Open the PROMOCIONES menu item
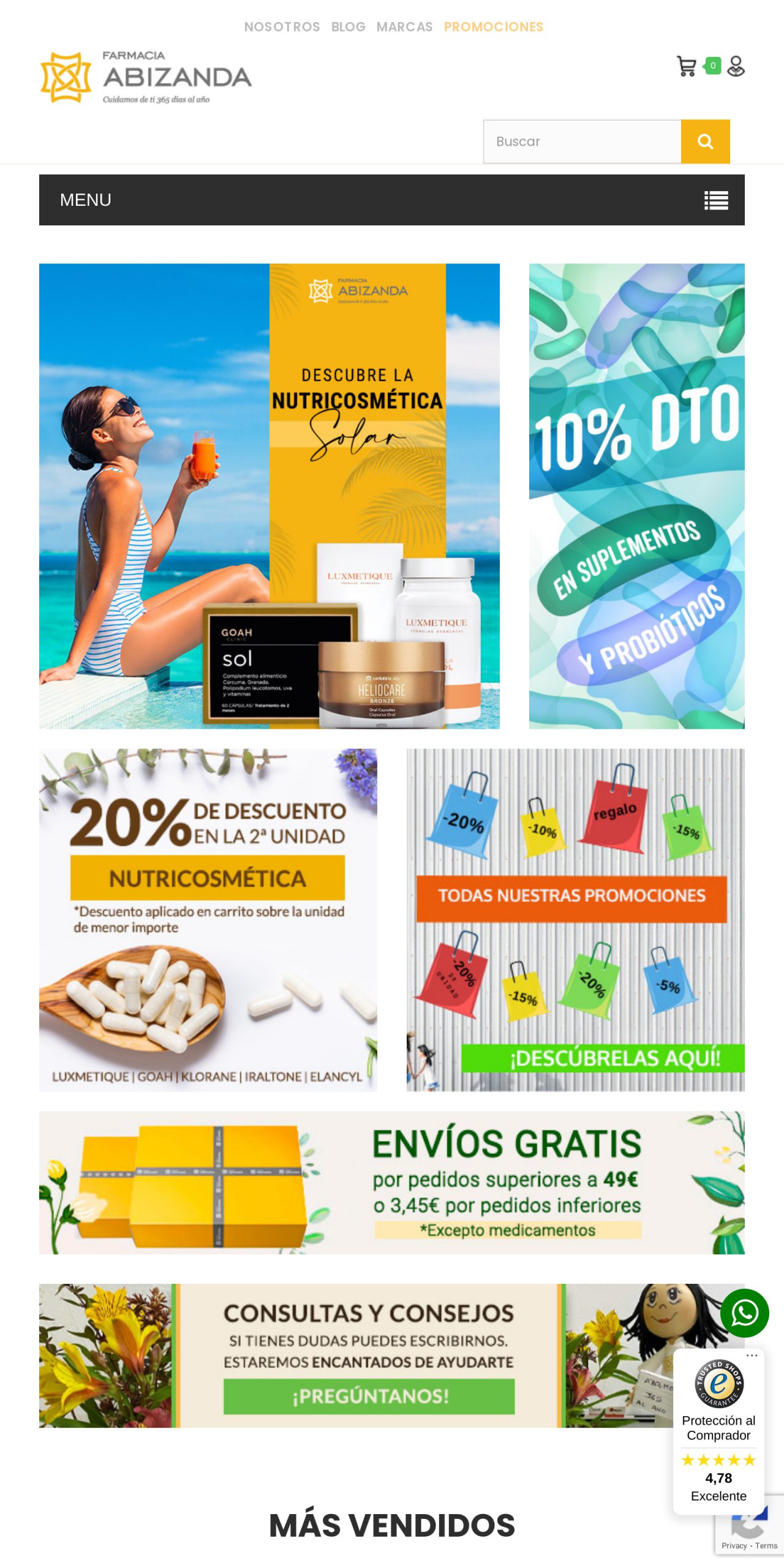Image resolution: width=784 pixels, height=1568 pixels. click(494, 27)
